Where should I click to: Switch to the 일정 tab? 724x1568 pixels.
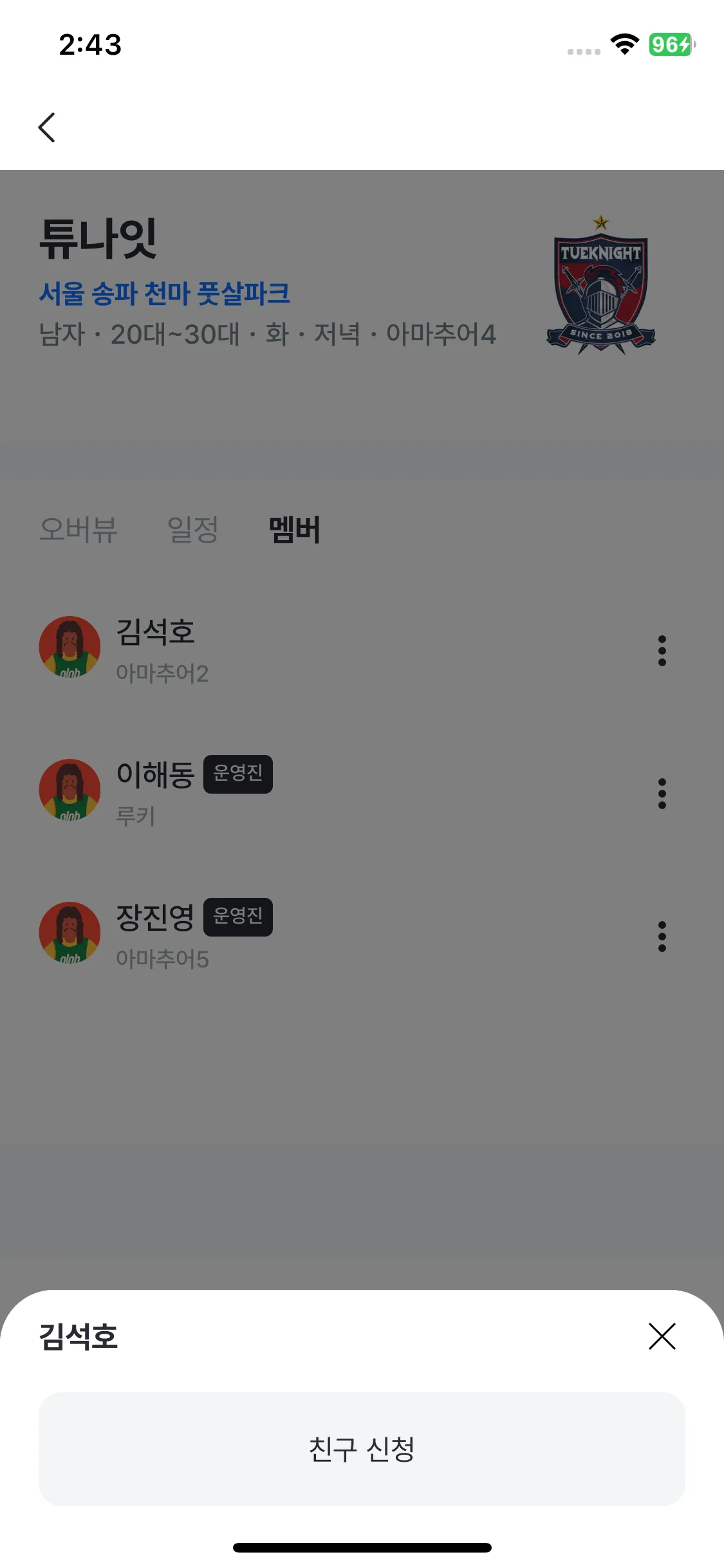coord(192,530)
